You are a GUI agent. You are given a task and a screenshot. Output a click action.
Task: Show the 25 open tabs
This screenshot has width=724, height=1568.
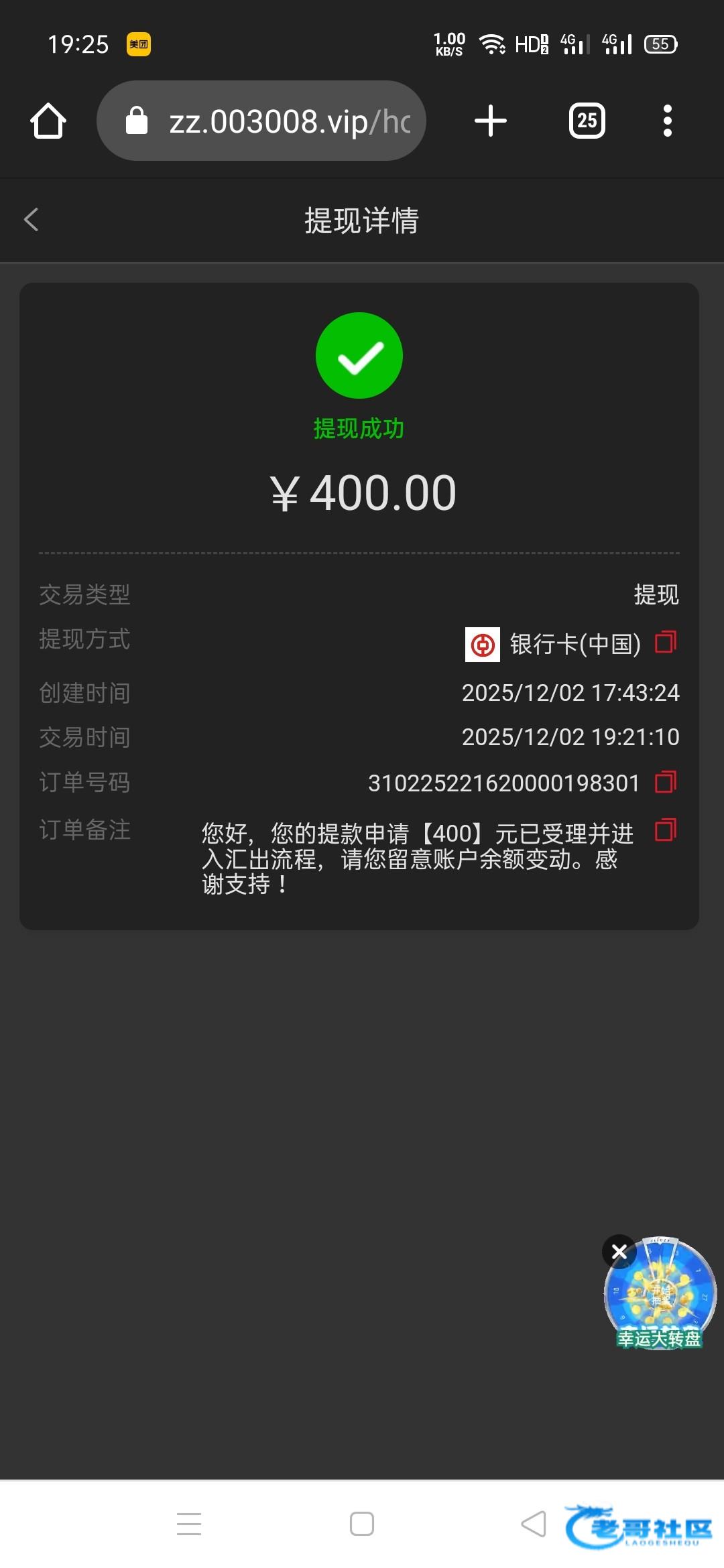click(x=587, y=121)
